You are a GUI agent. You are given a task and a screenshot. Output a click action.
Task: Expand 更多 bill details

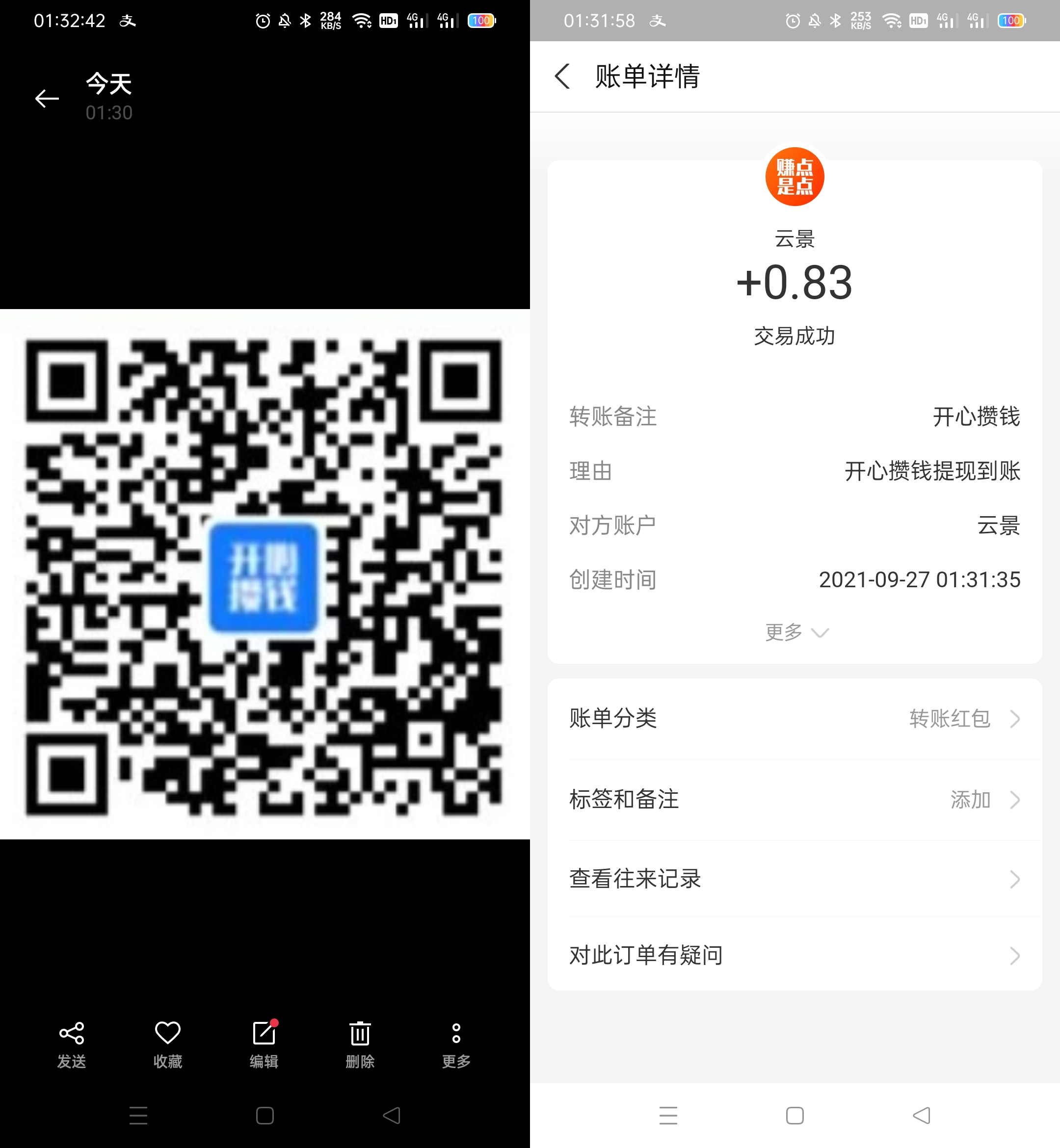795,632
